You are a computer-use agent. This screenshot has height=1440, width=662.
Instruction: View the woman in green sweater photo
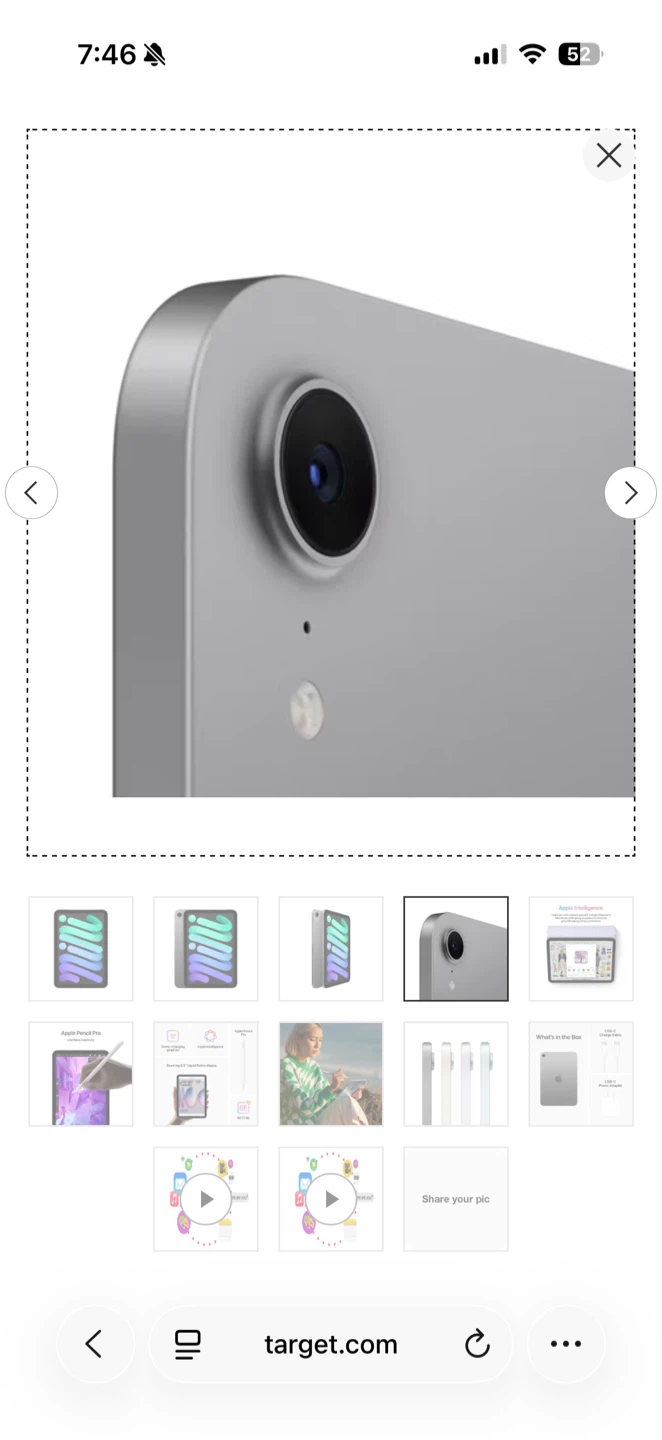coord(331,1074)
